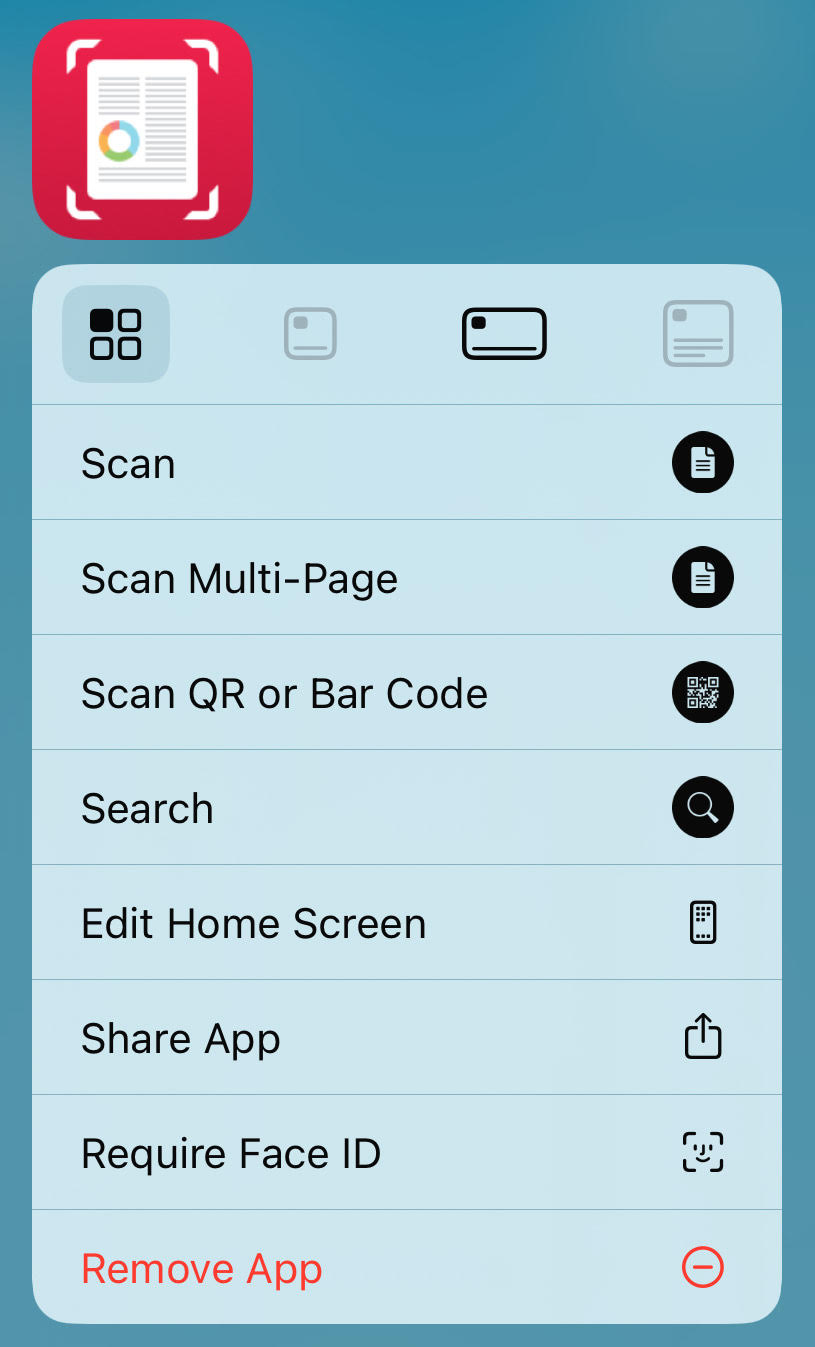Start Scan Multi-Page action

(x=406, y=578)
